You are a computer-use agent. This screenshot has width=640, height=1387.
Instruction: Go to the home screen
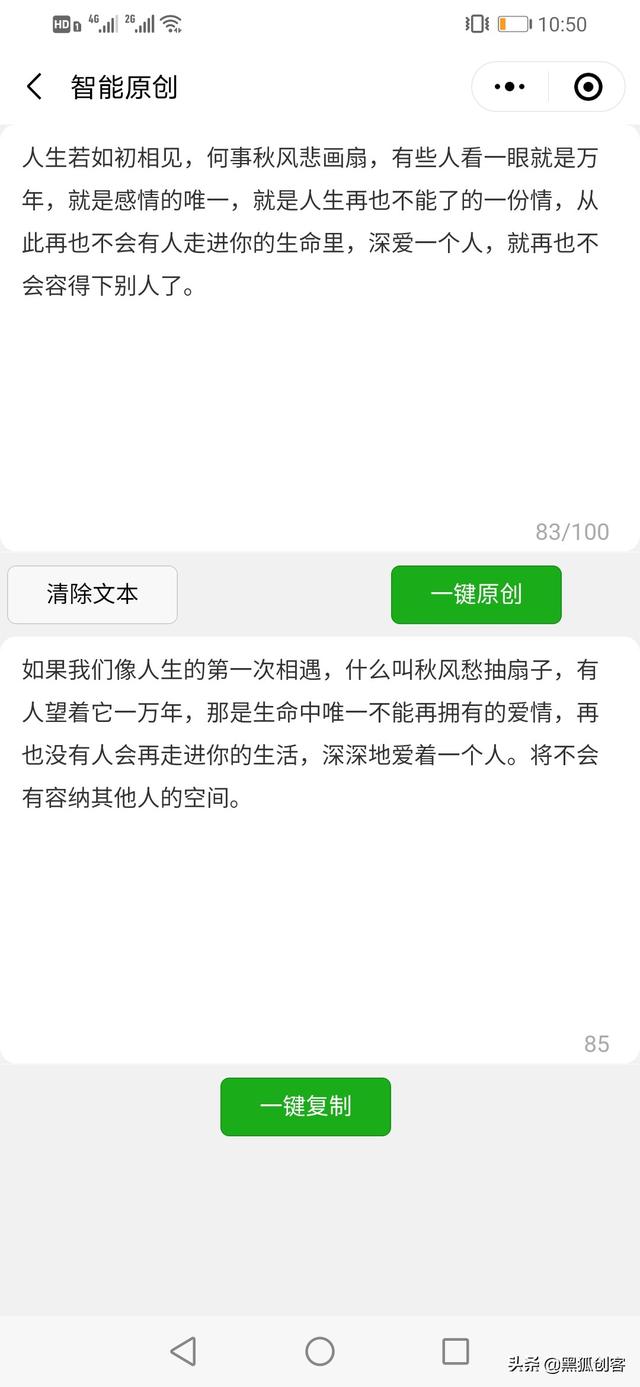pos(320,1351)
